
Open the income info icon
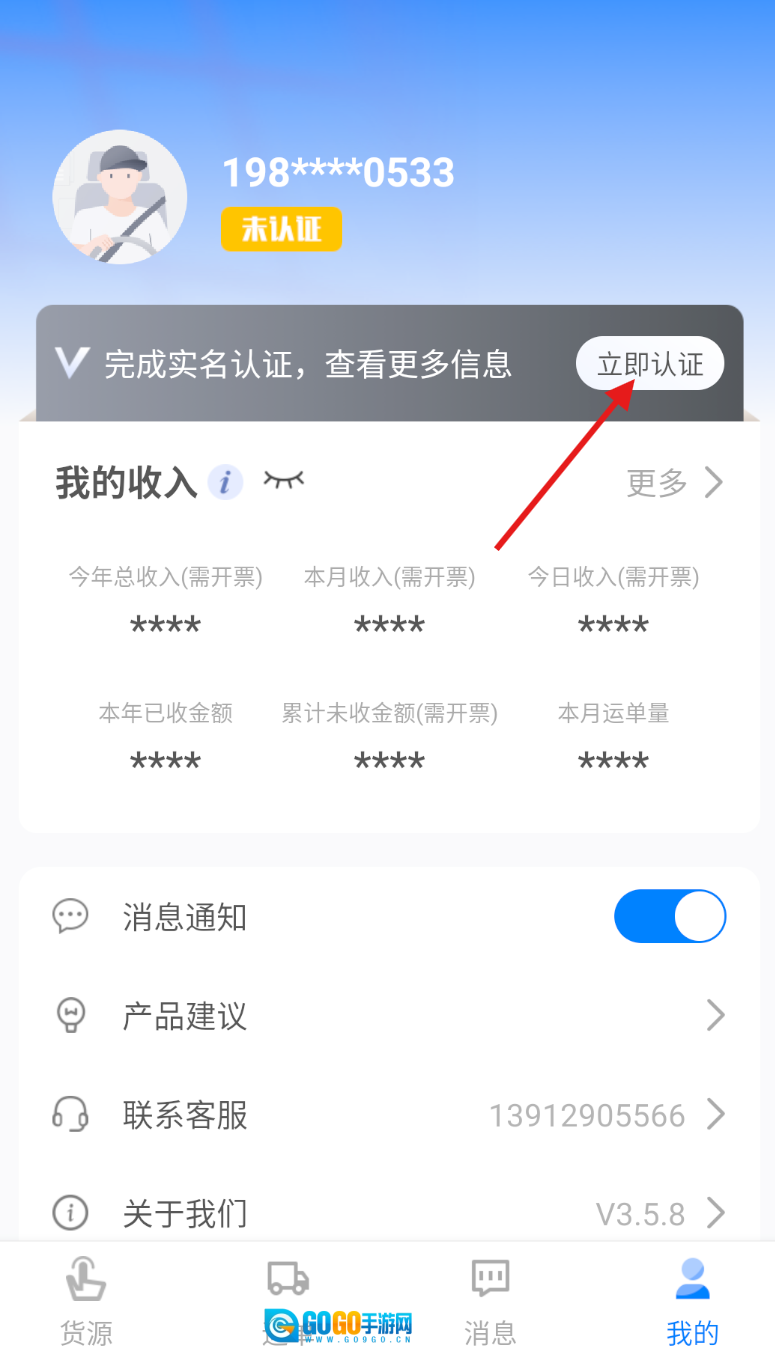(225, 483)
